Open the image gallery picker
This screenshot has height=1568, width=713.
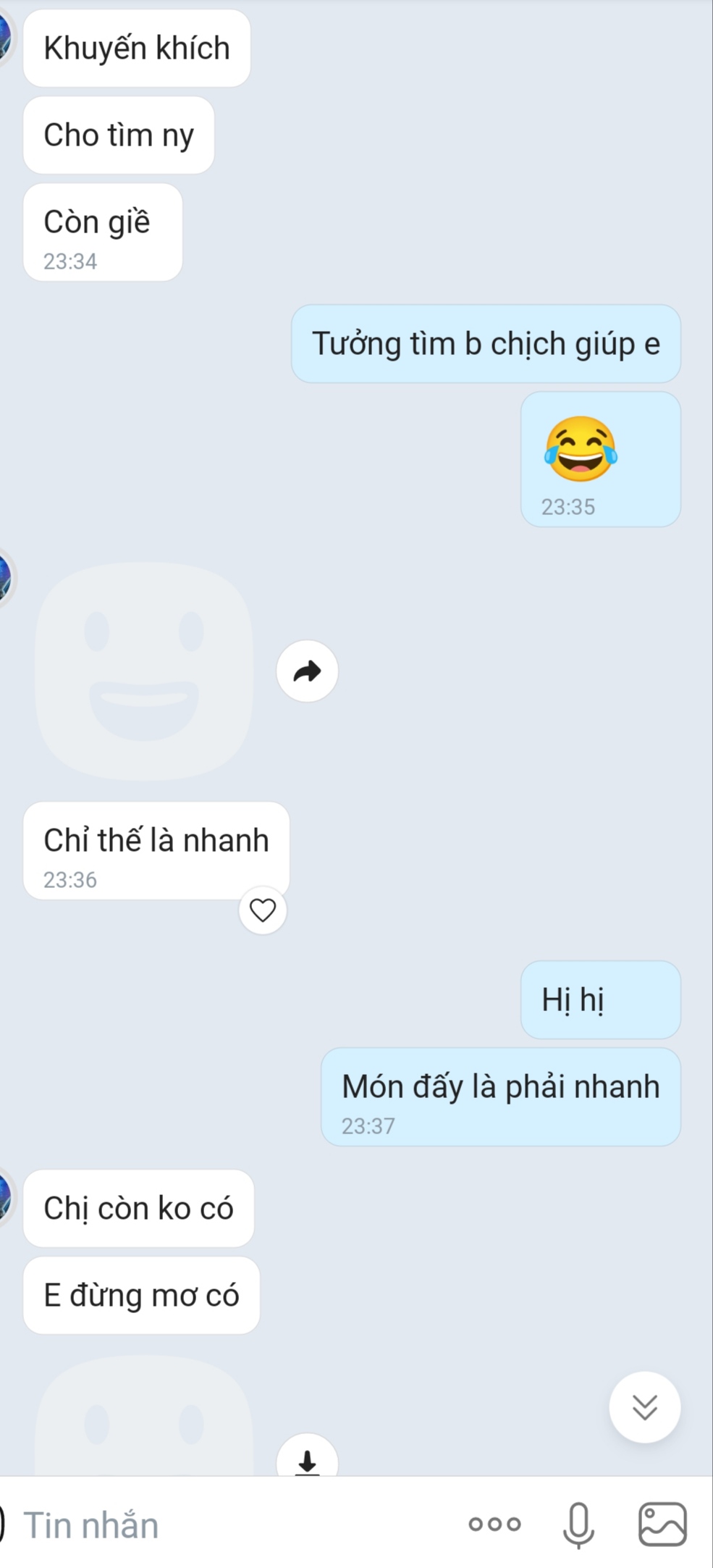[662, 1524]
